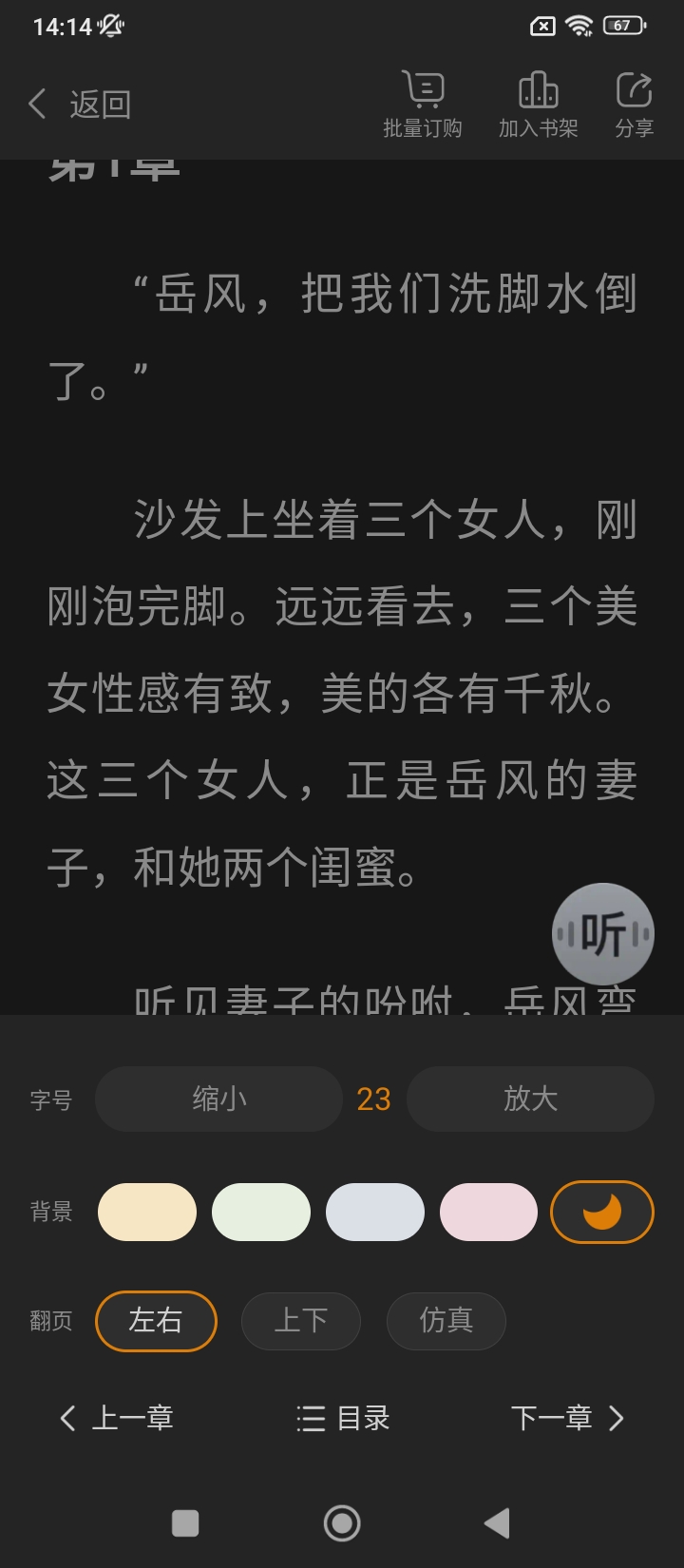The width and height of the screenshot is (684, 1568).
Task: Tap the system home button
Action: pyautogui.click(x=342, y=1523)
